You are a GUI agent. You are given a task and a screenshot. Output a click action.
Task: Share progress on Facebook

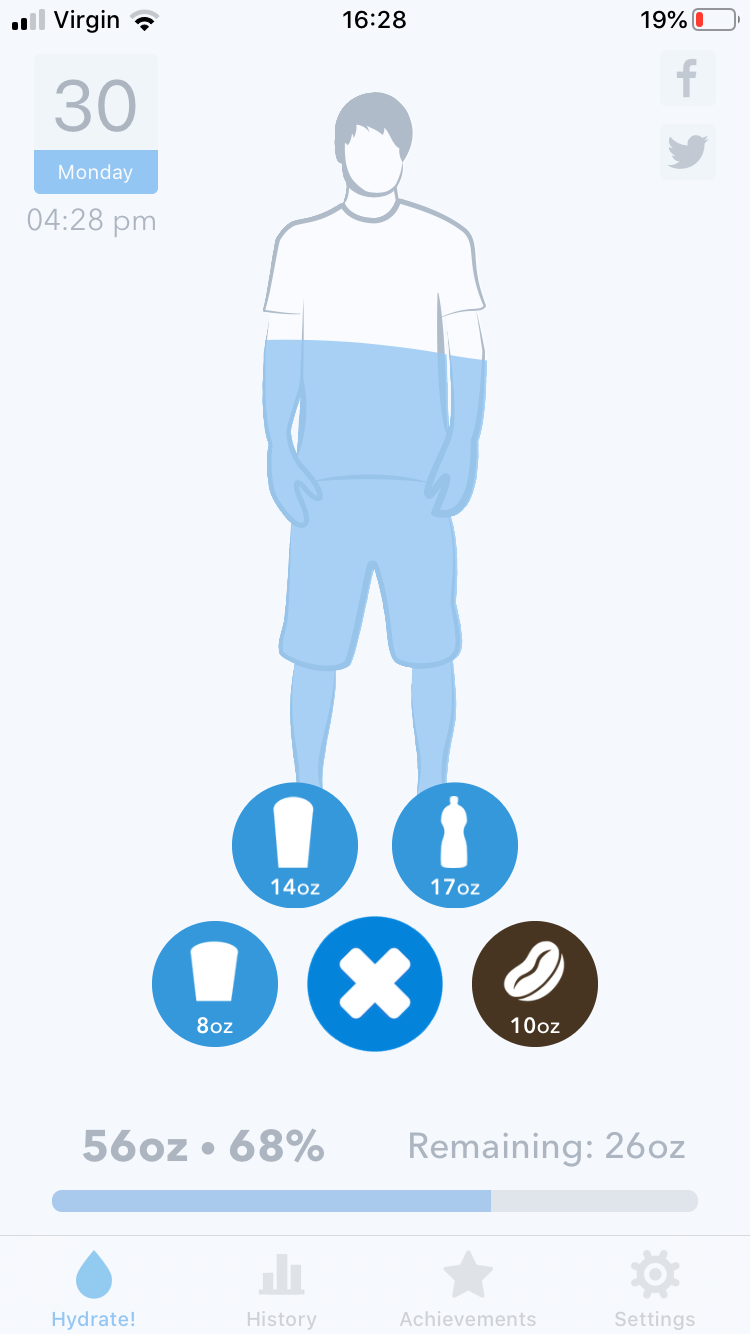pos(687,78)
